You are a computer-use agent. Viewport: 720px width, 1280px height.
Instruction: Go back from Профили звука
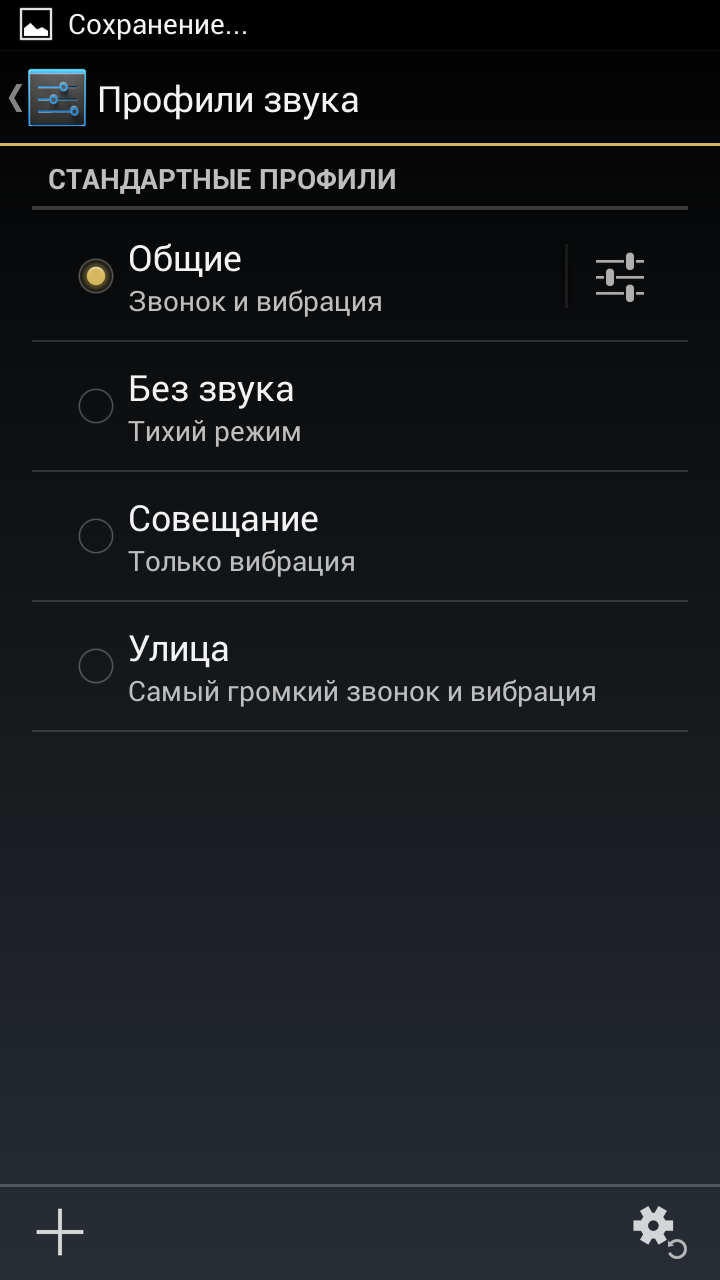click(47, 98)
